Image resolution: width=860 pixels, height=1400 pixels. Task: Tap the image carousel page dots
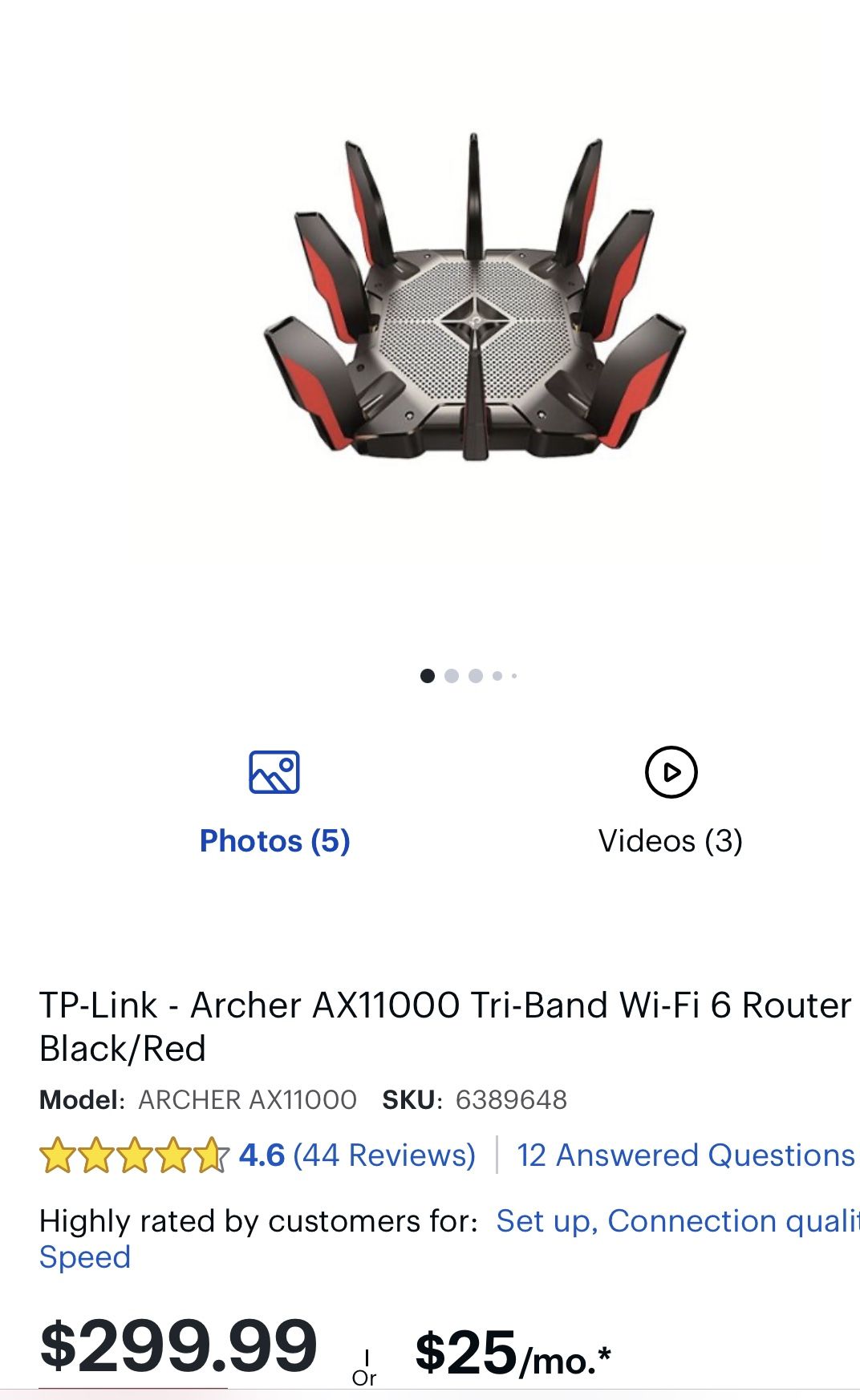tap(469, 676)
